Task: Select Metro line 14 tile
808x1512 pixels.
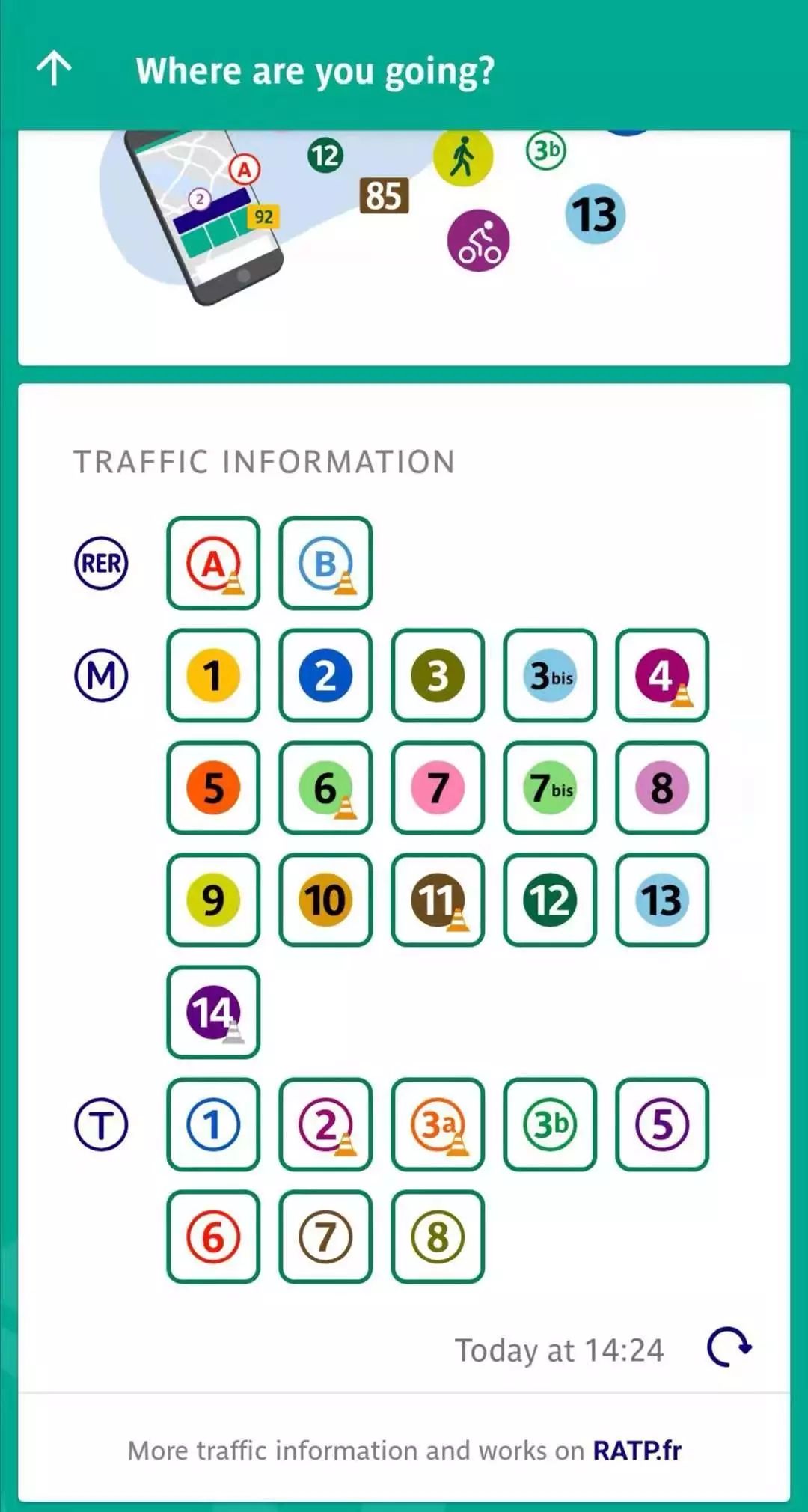Action: pos(213,1012)
